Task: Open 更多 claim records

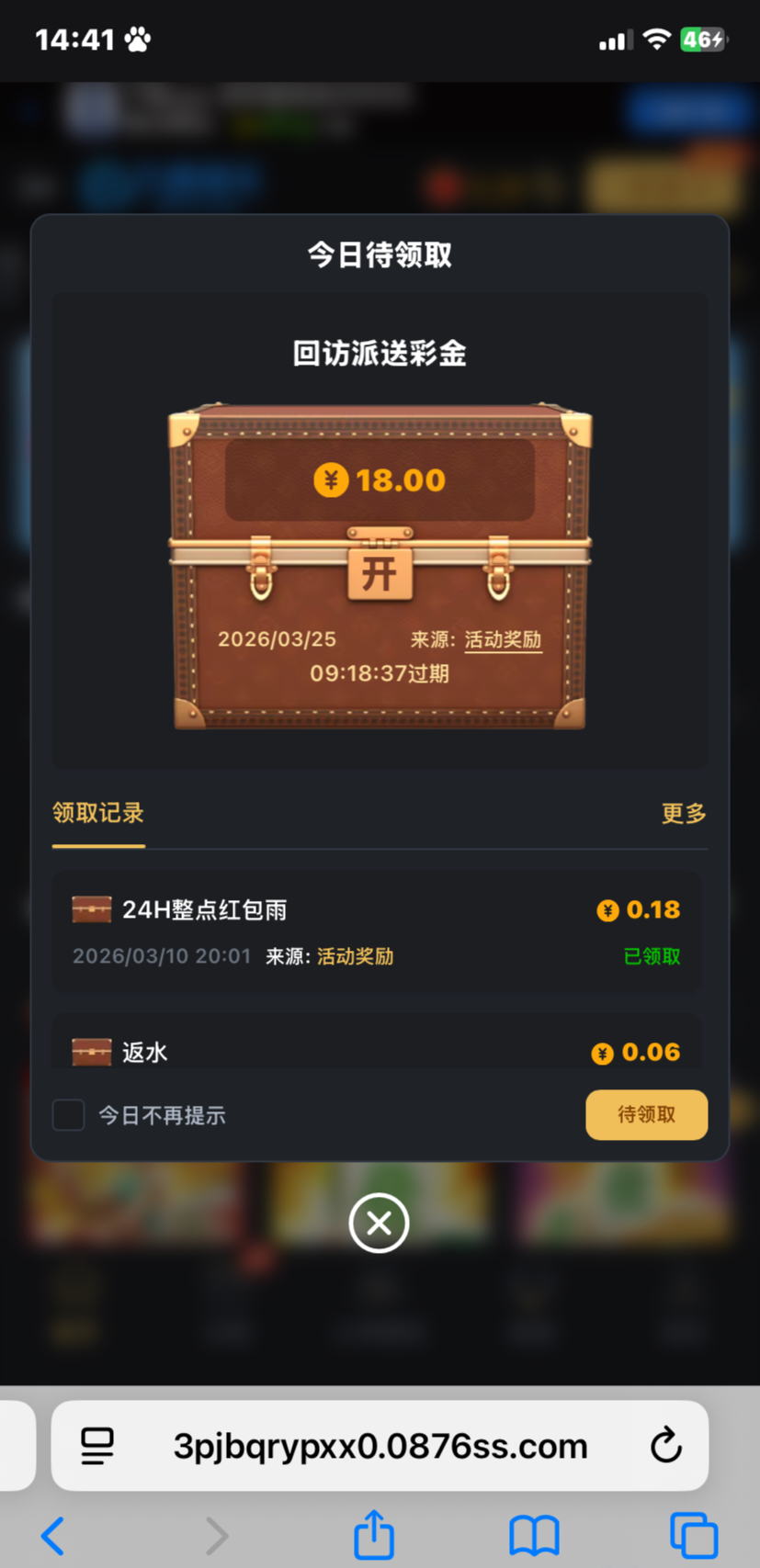Action: (684, 813)
